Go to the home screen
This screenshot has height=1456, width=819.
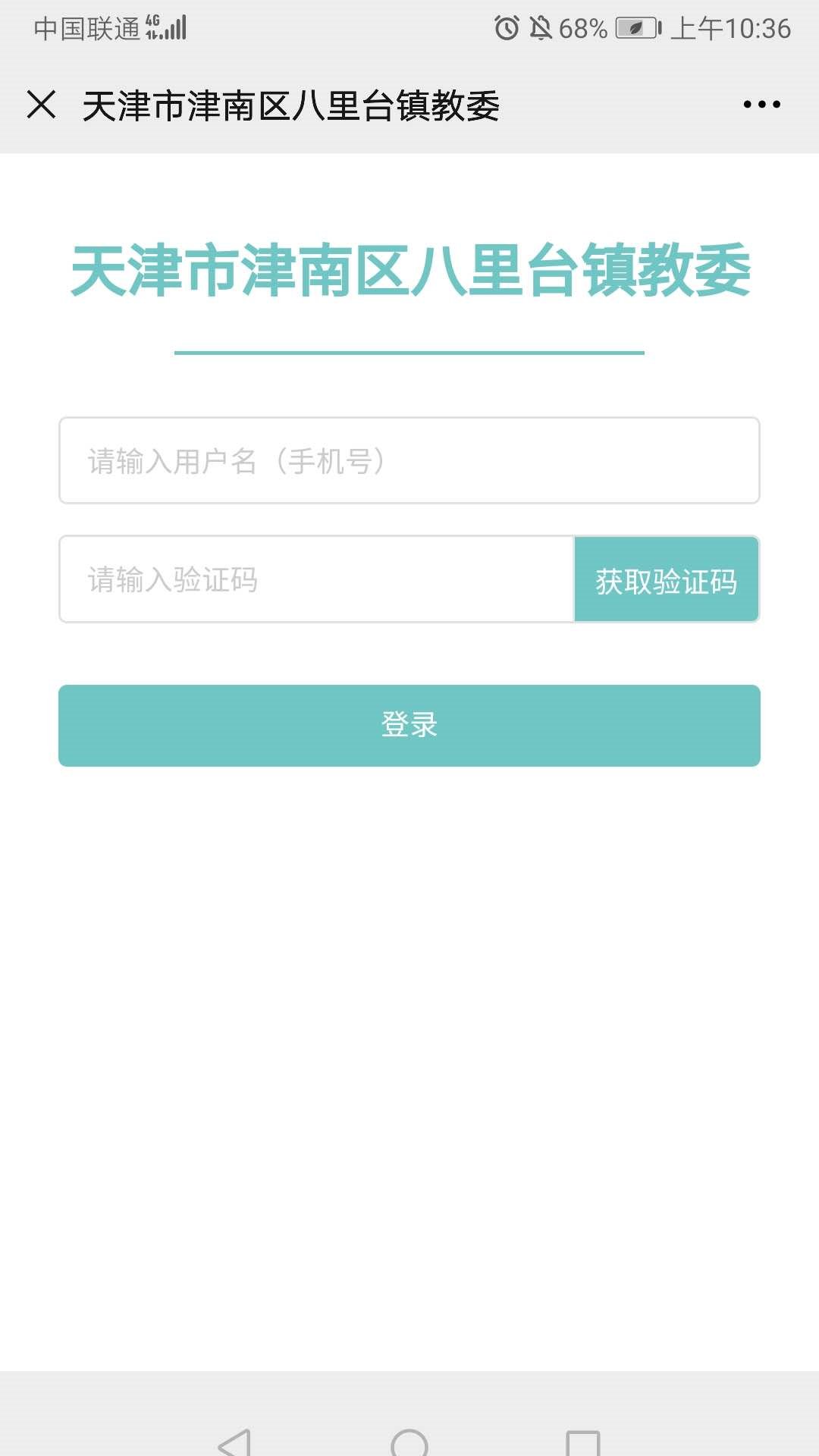(x=409, y=1441)
